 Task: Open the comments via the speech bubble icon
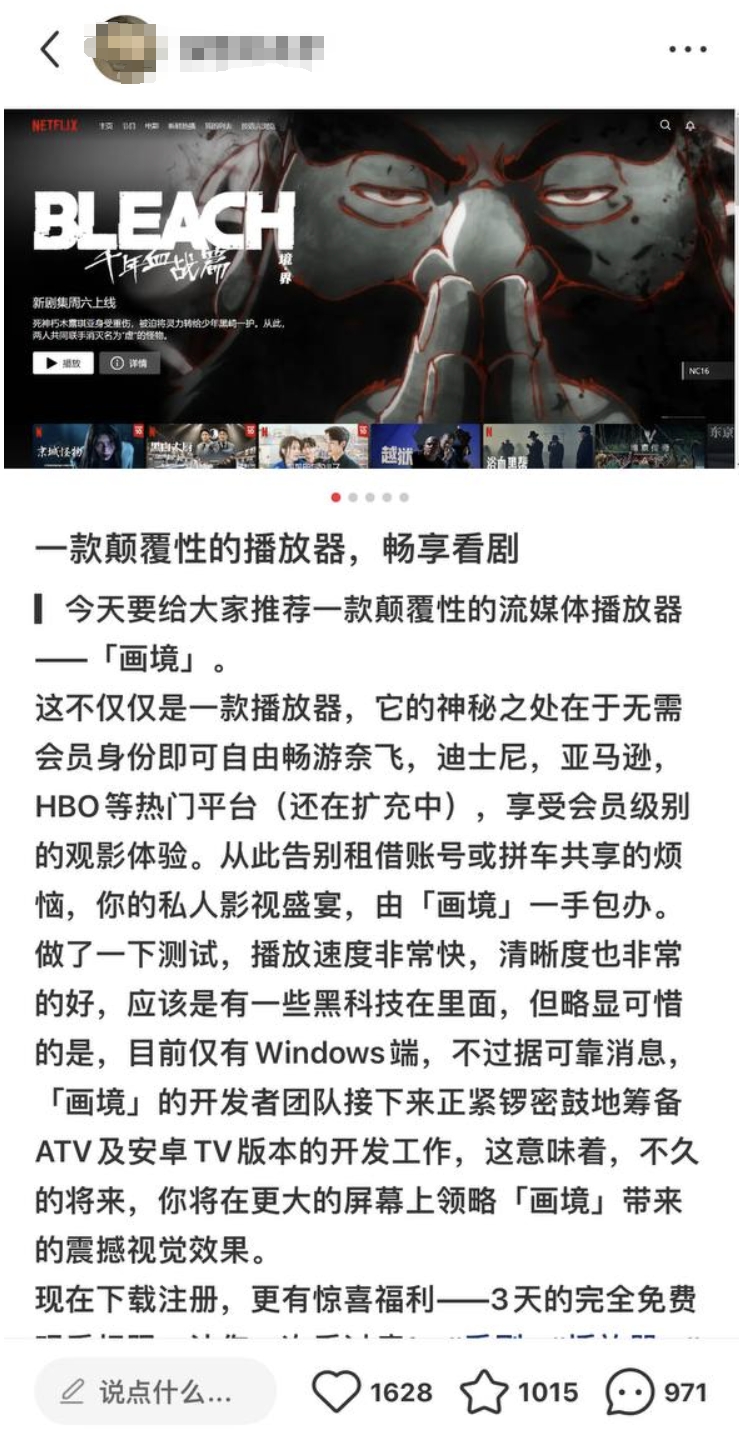629,1391
